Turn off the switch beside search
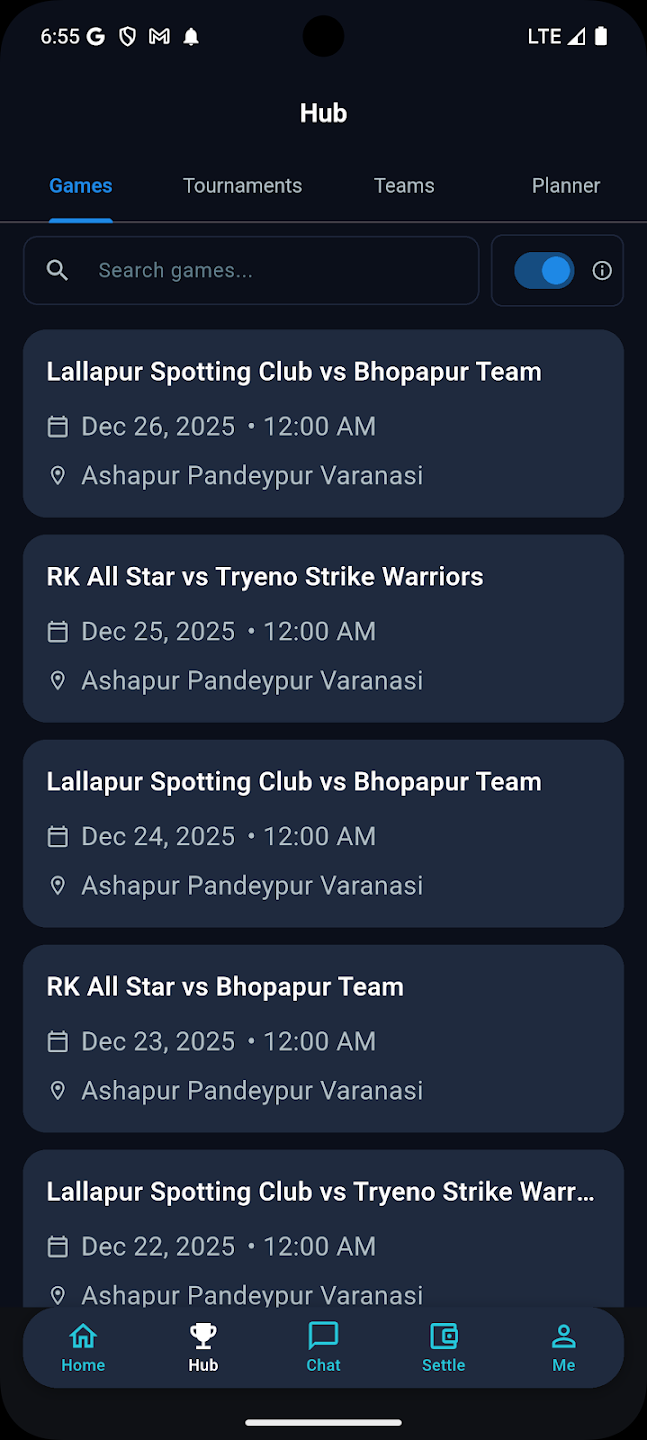The width and height of the screenshot is (647, 1440). tap(544, 270)
